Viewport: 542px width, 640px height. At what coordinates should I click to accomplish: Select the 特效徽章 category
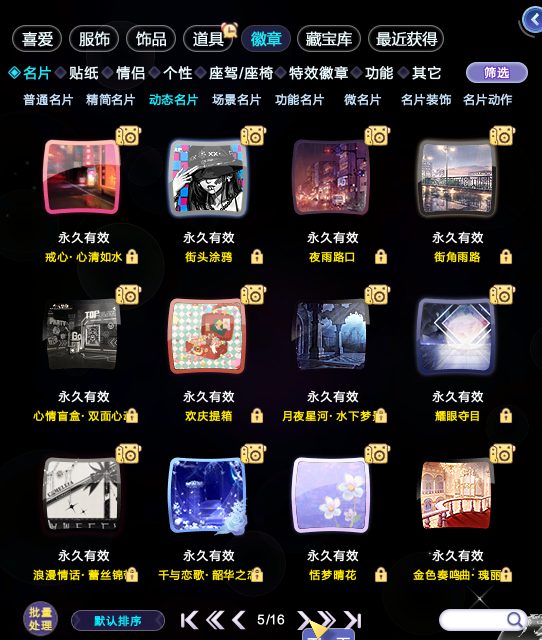[318, 73]
